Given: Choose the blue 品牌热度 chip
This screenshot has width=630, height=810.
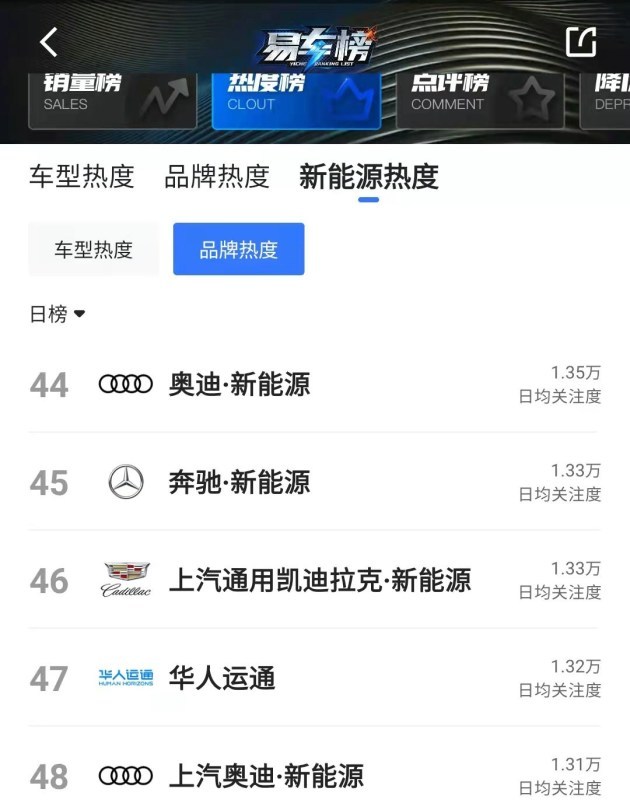Looking at the screenshot, I should coord(238,249).
